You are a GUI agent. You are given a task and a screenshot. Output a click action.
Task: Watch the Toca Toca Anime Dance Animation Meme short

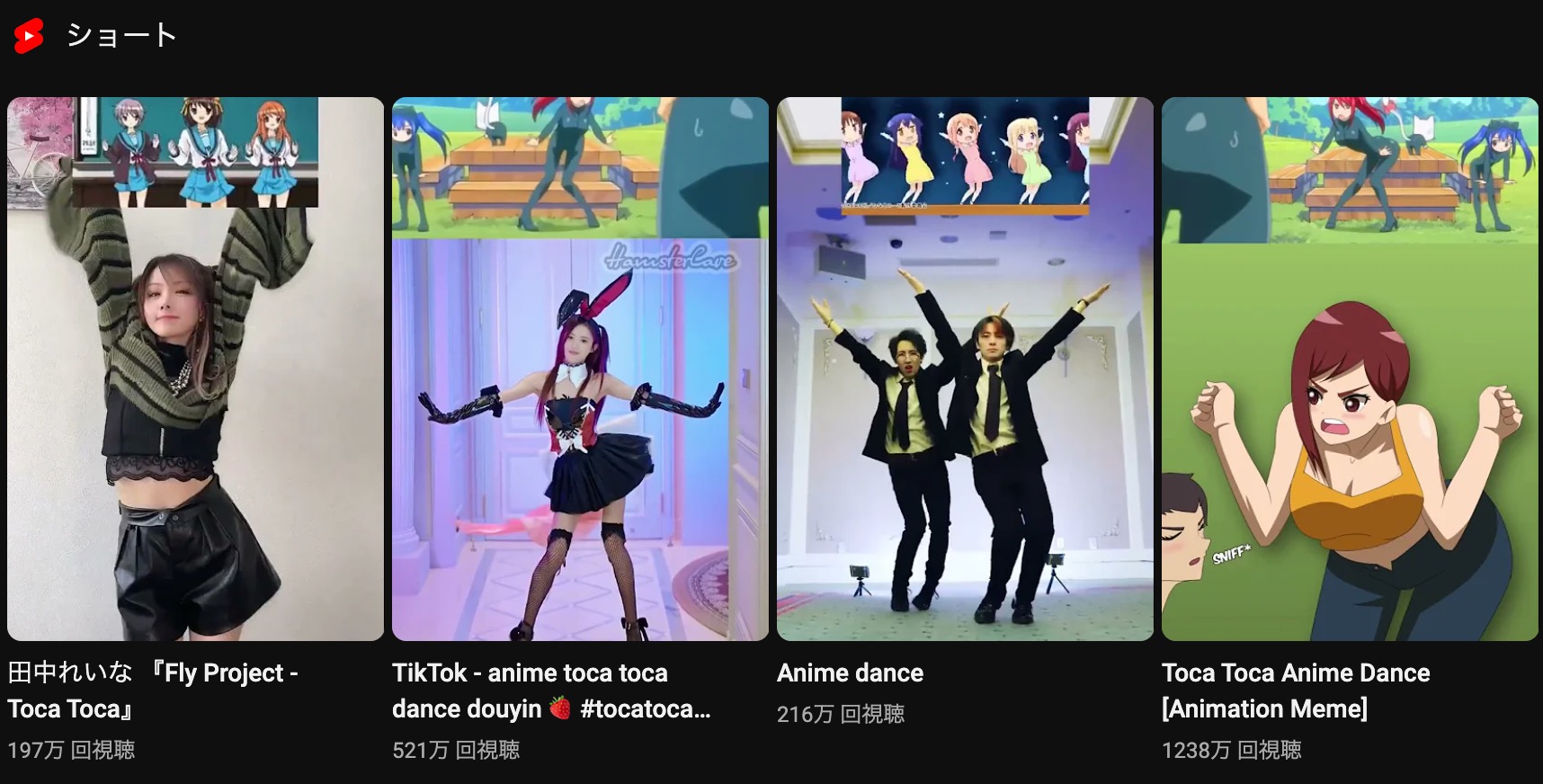point(1350,369)
